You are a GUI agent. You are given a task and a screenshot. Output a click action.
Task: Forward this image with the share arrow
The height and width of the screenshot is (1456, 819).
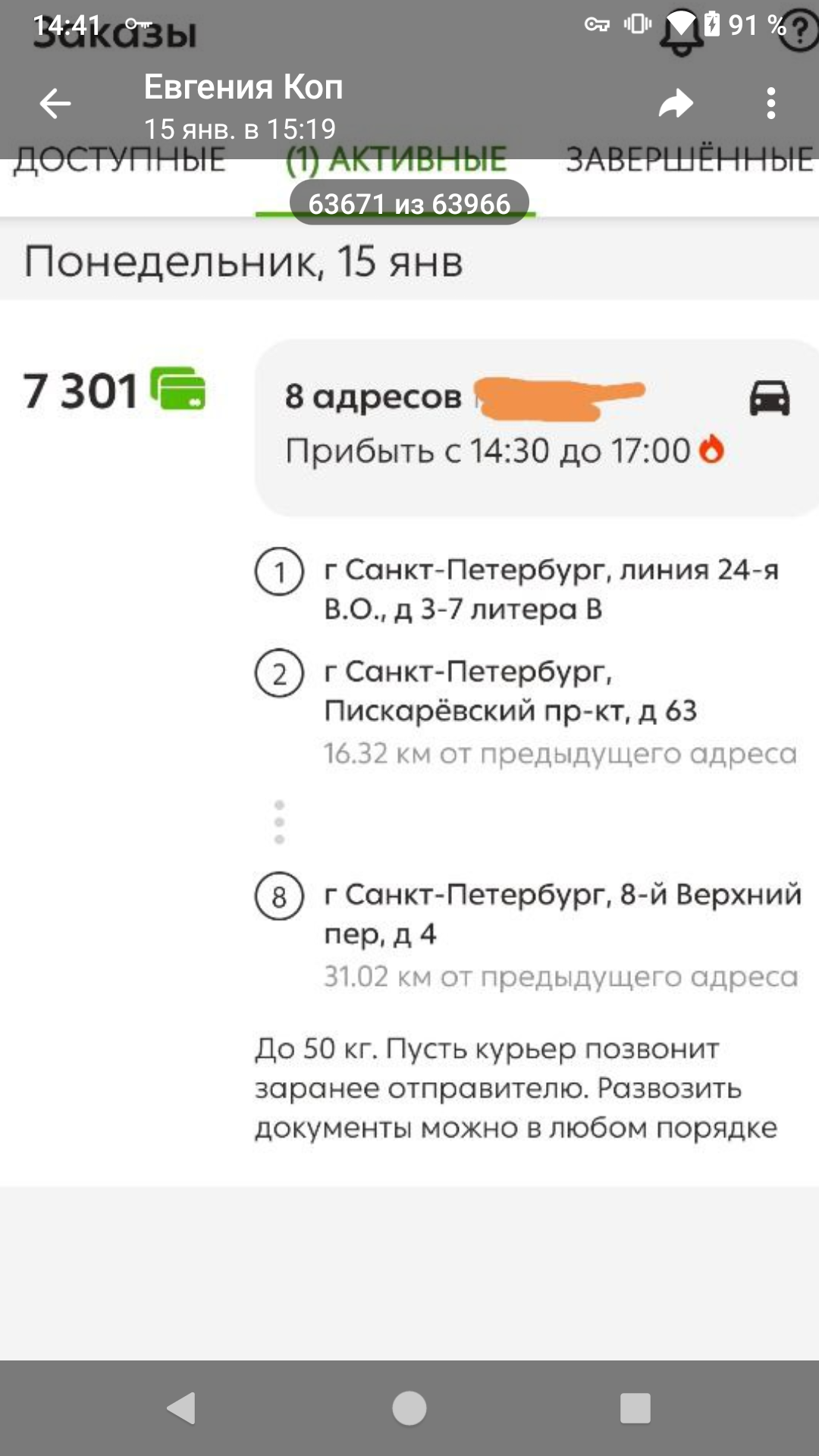pyautogui.click(x=676, y=104)
